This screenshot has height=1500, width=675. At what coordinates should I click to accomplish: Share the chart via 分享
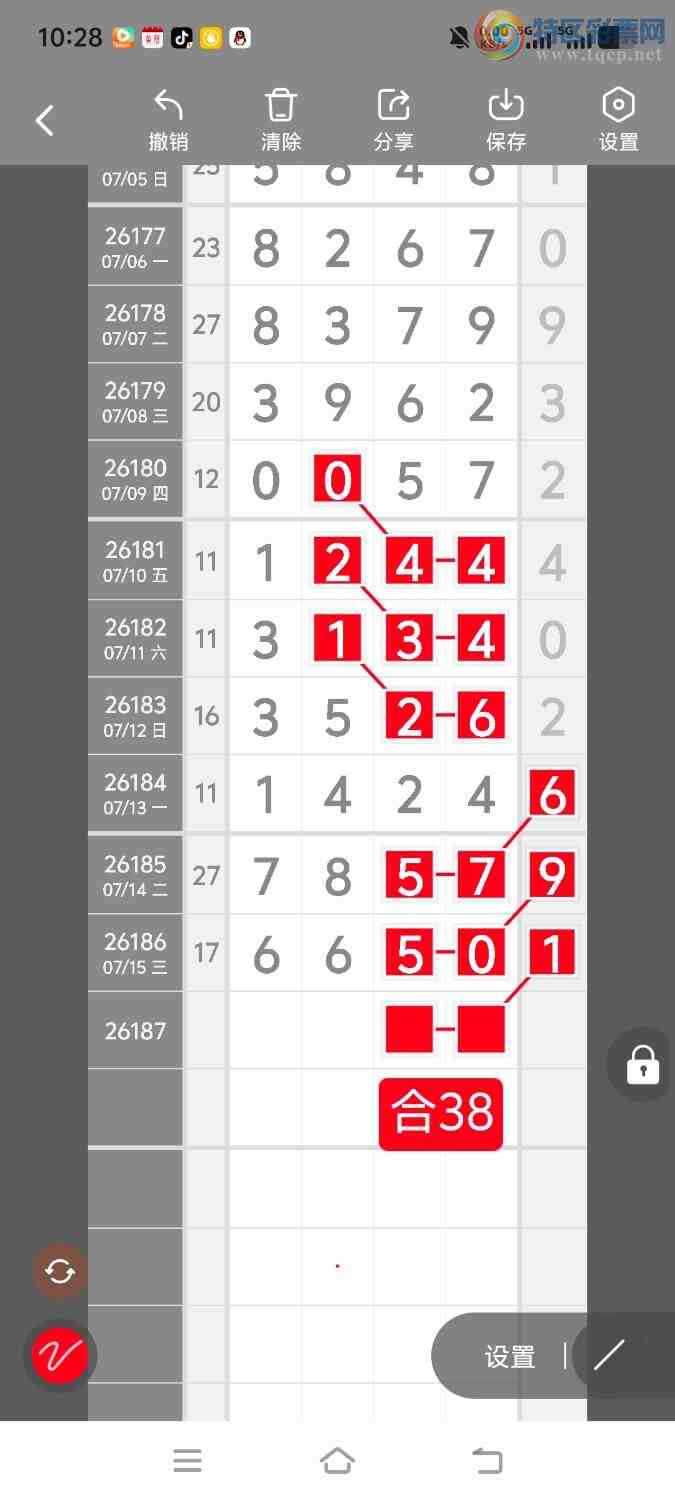coord(393,121)
